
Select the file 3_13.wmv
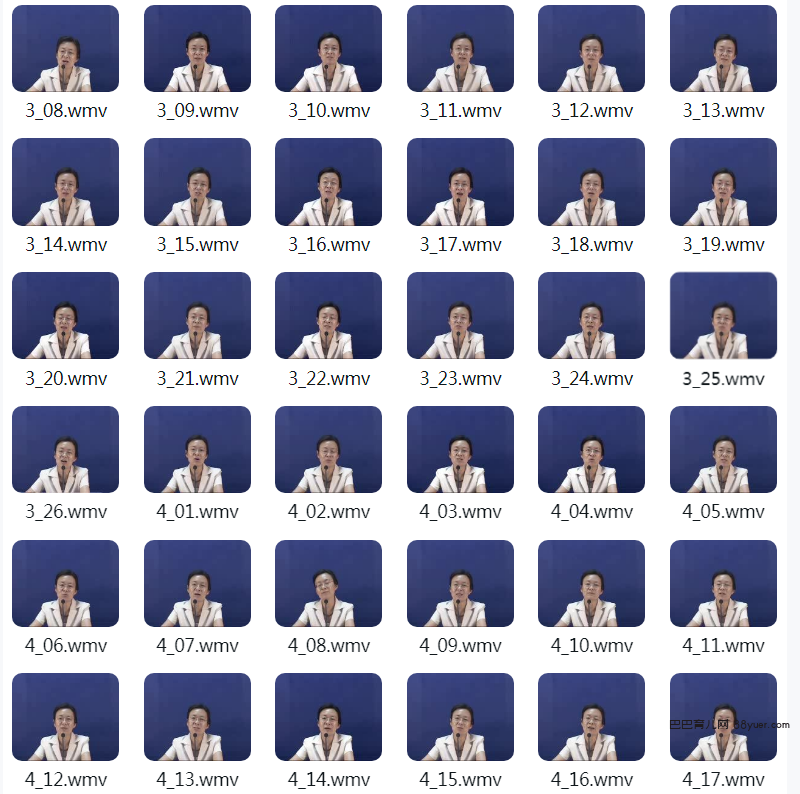pos(723,49)
